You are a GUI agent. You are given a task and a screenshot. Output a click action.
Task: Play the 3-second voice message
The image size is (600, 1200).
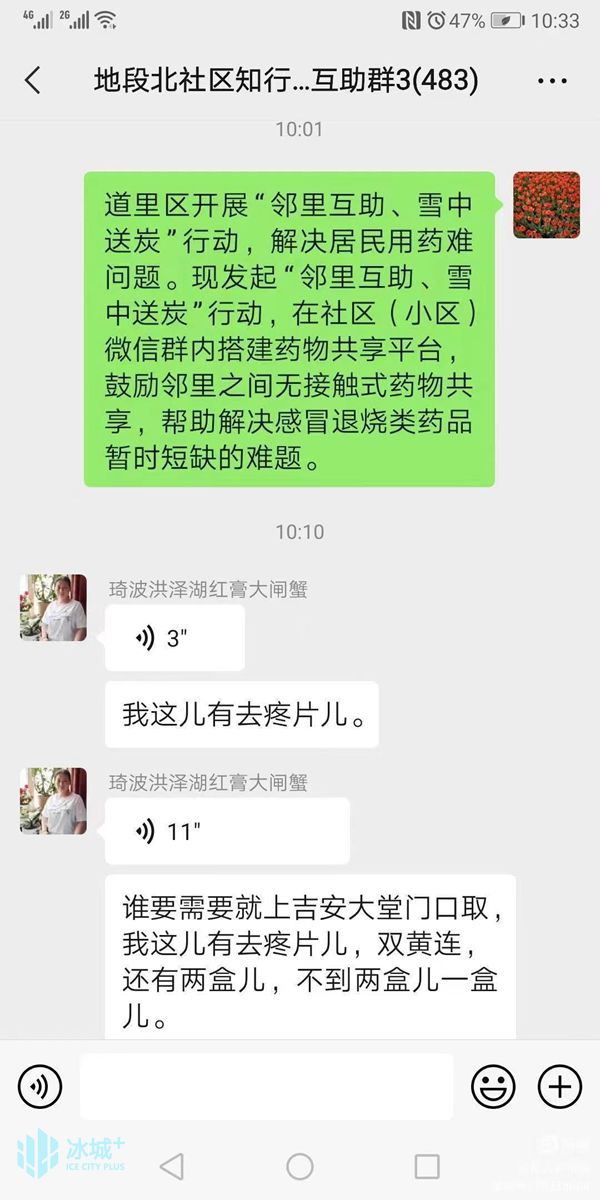tap(175, 638)
